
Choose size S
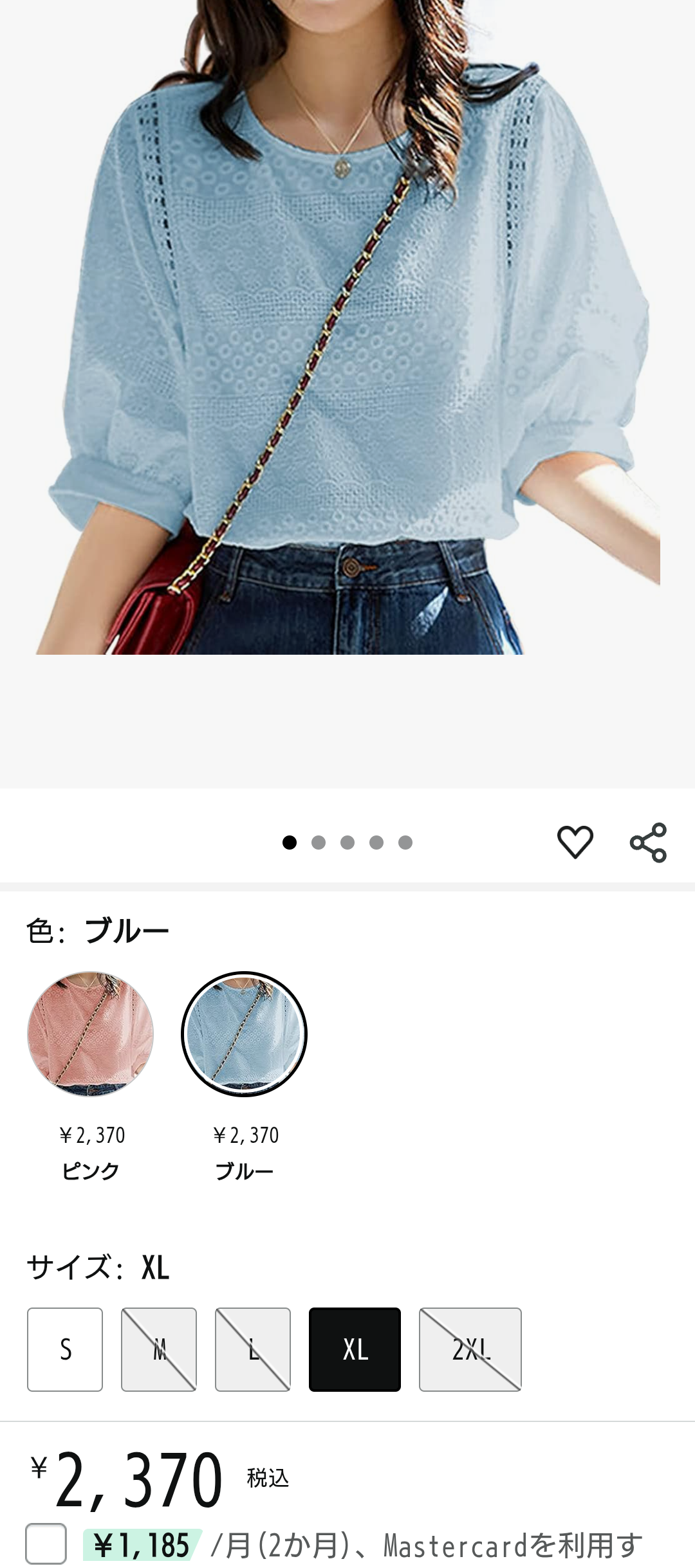tap(65, 1349)
